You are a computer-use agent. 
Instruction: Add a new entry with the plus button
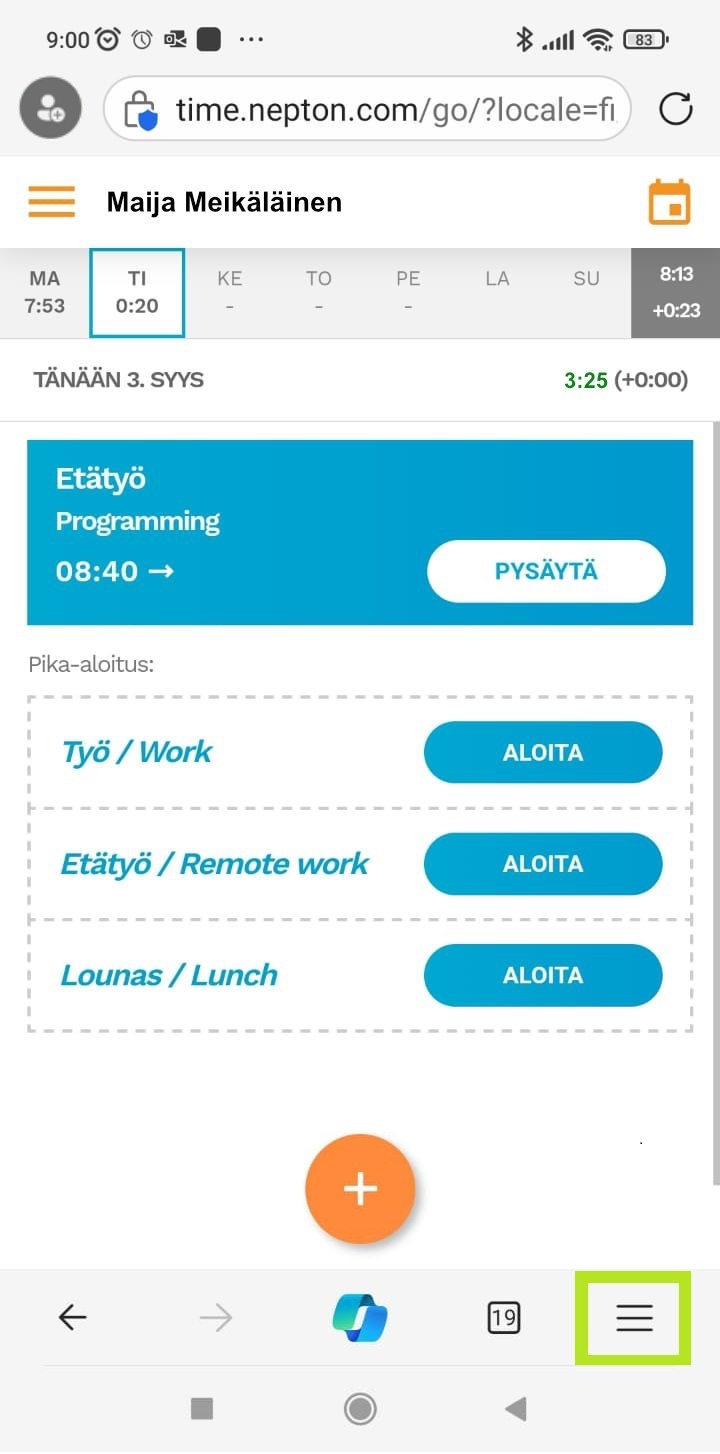(360, 1188)
